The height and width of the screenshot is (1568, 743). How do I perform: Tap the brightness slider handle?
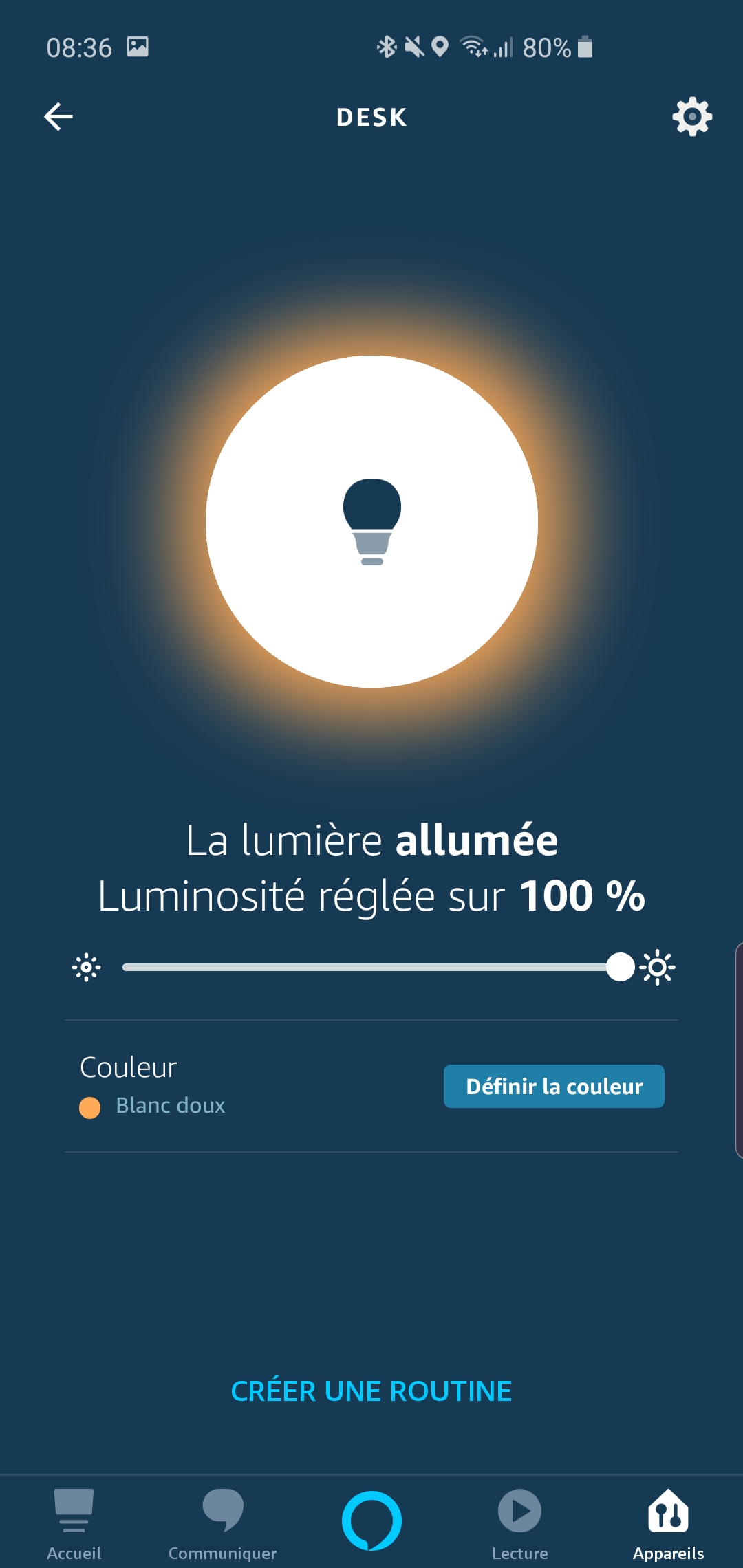click(x=620, y=967)
